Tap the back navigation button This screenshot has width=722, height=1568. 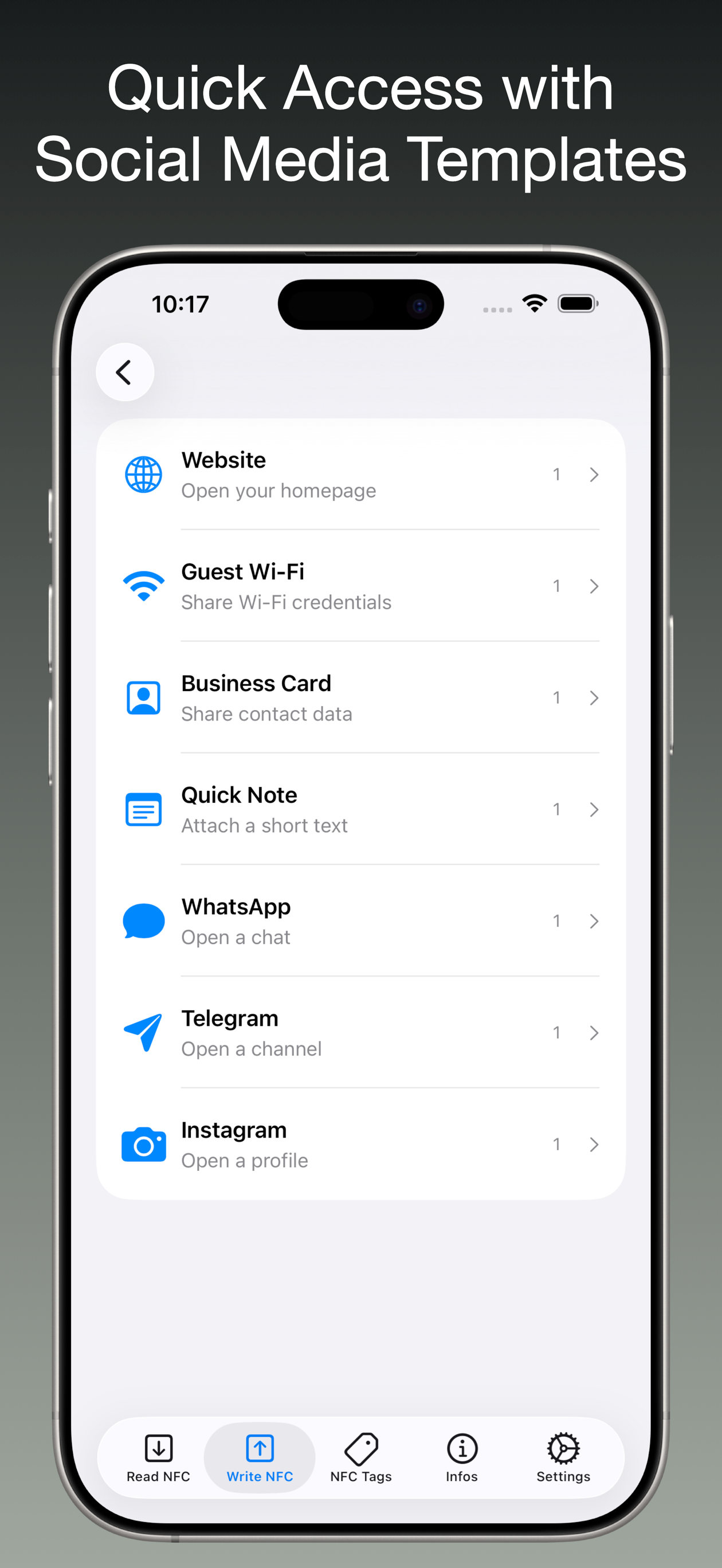[124, 372]
